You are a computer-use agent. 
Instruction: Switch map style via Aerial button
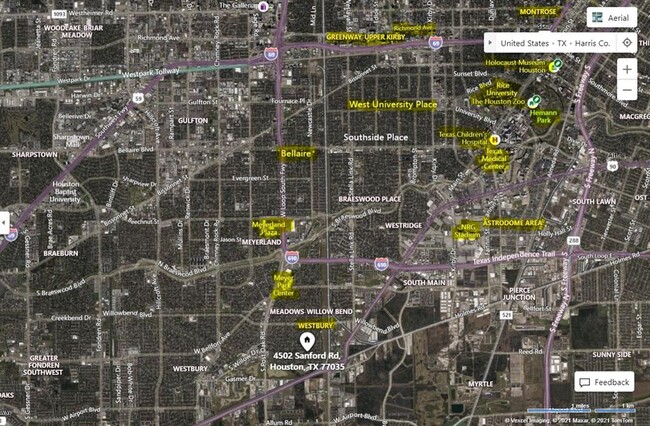tap(612, 17)
